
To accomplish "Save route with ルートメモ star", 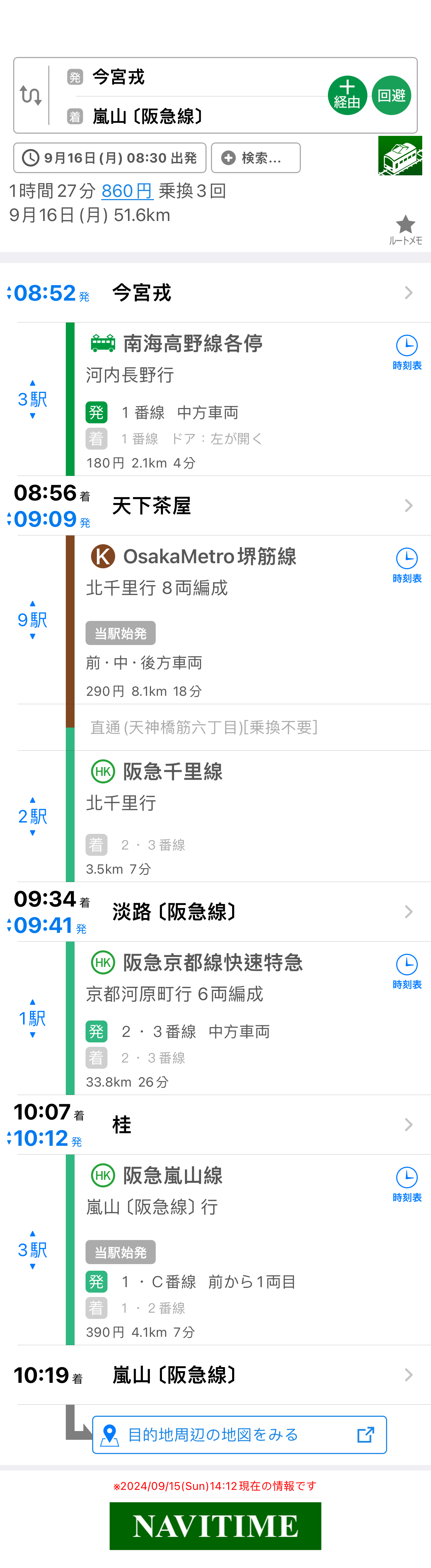I will [x=405, y=229].
